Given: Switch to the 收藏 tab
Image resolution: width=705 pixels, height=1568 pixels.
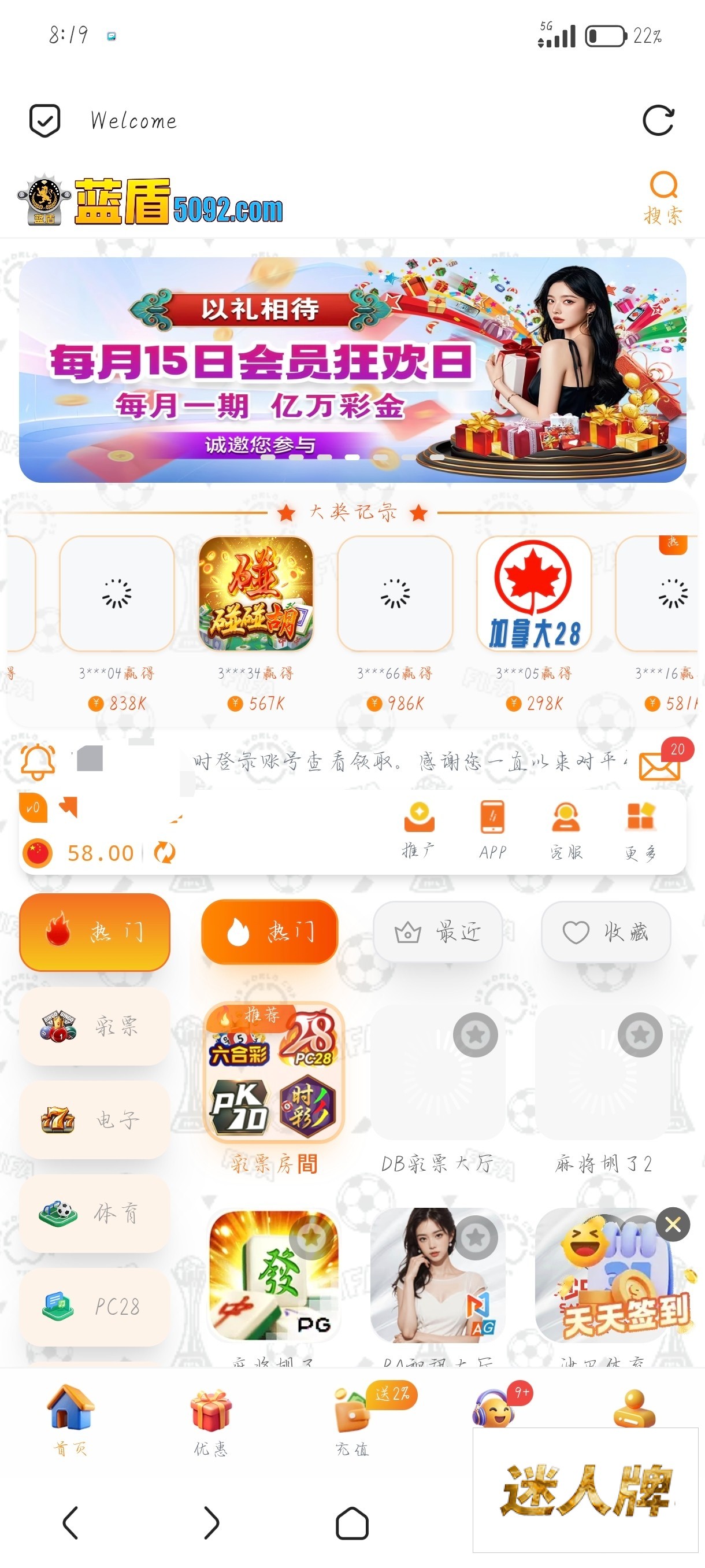Looking at the screenshot, I should tap(606, 931).
